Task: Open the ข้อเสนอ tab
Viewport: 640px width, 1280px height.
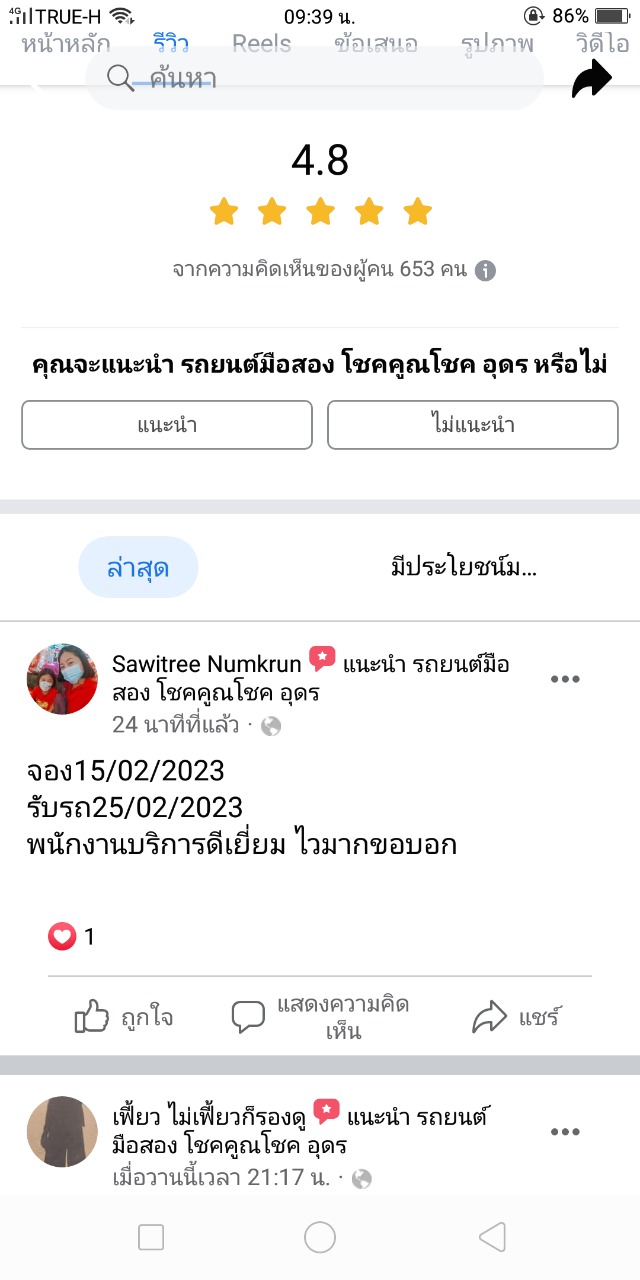Action: (x=376, y=44)
